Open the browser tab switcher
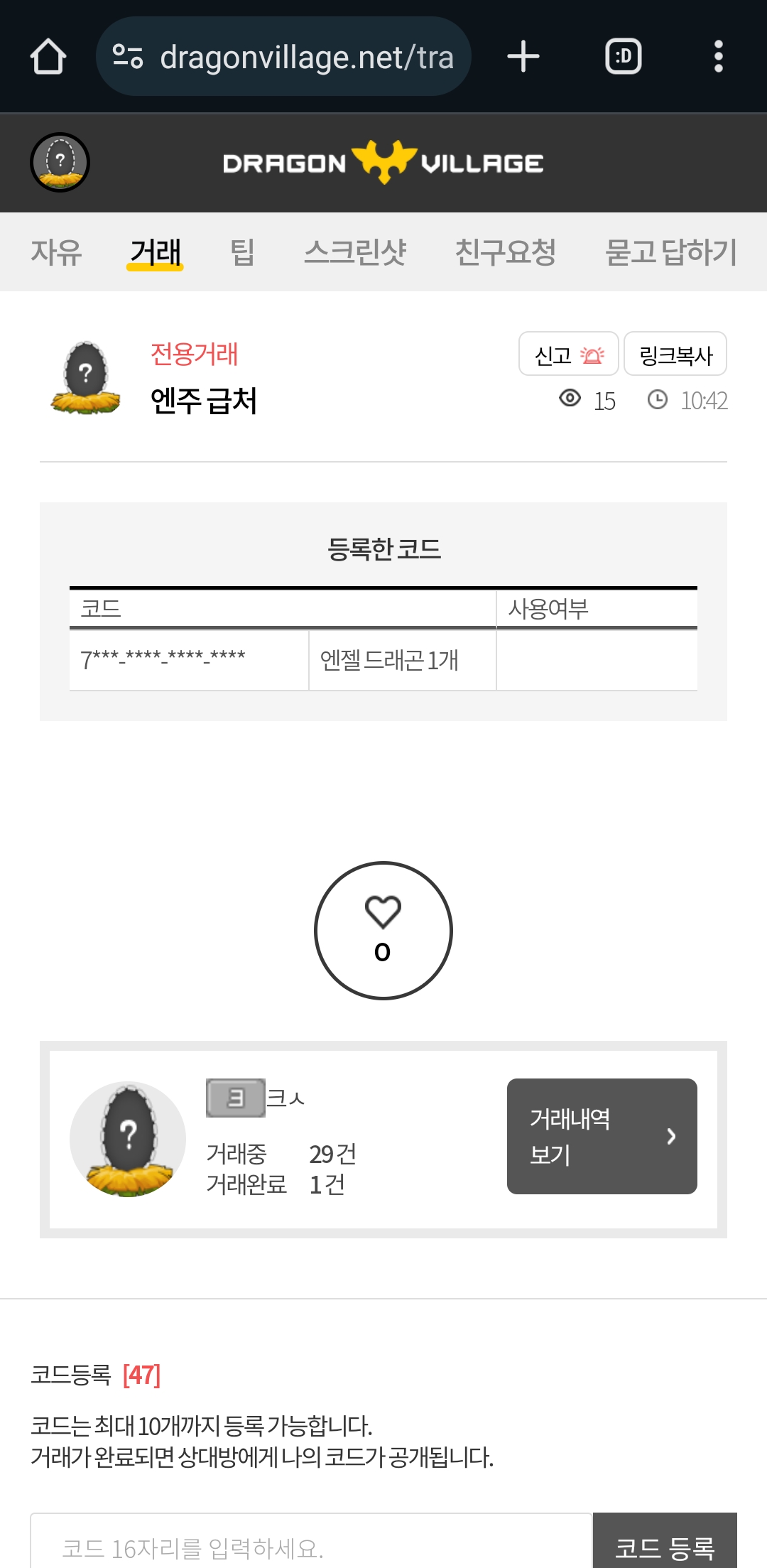The width and height of the screenshot is (767, 1568). click(623, 57)
